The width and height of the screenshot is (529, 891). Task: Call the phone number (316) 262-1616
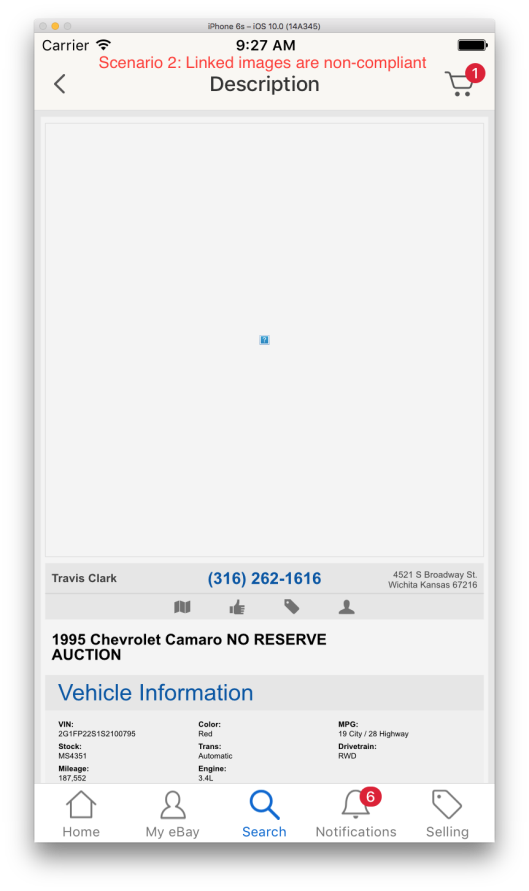264,578
